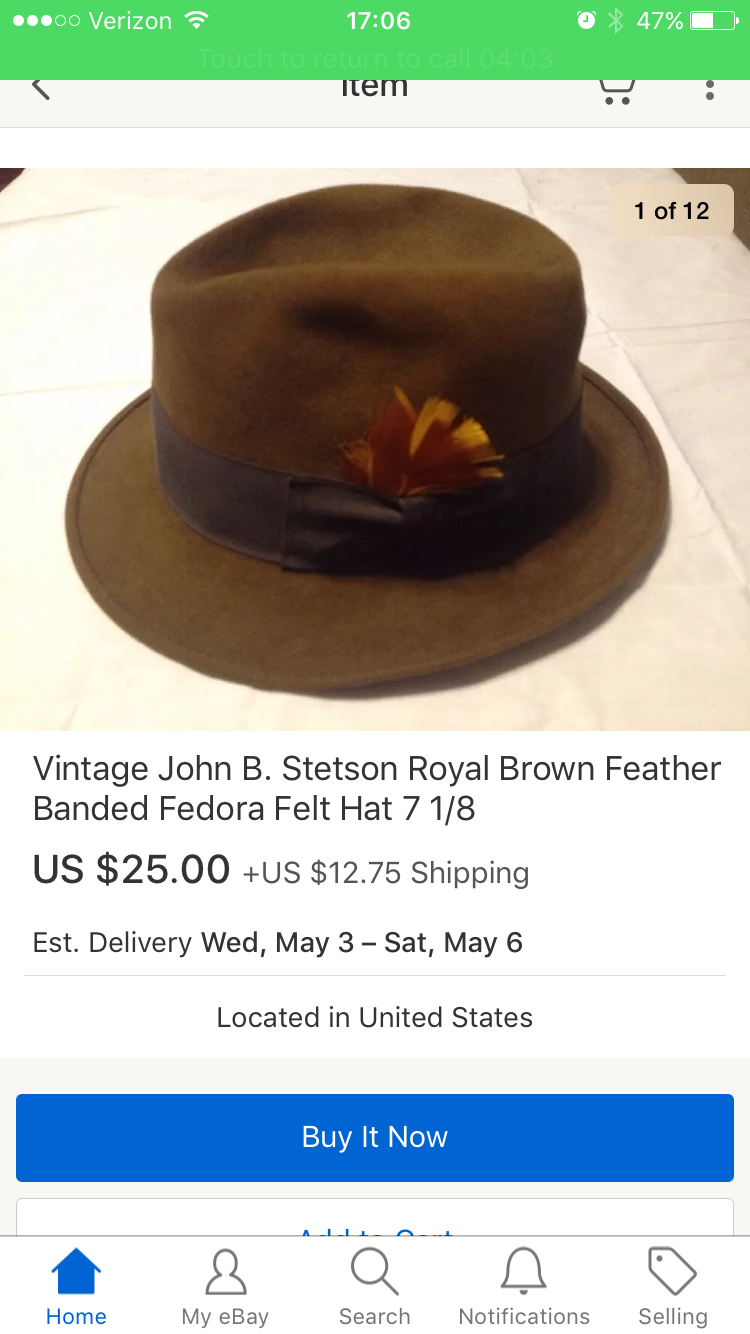
Task: Open the three-dot overflow menu
Action: (x=709, y=90)
